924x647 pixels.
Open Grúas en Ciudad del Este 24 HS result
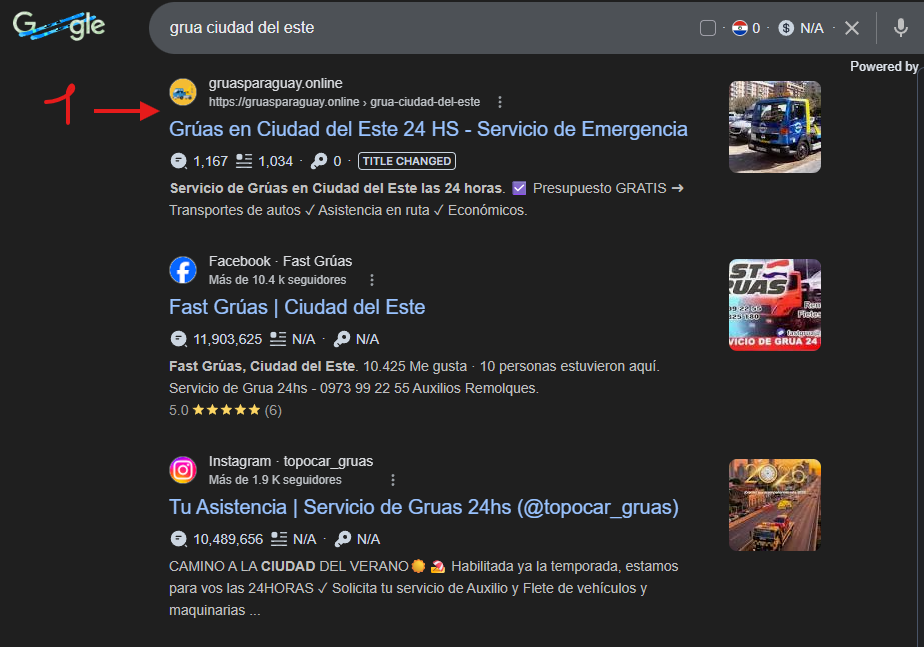tap(428, 129)
